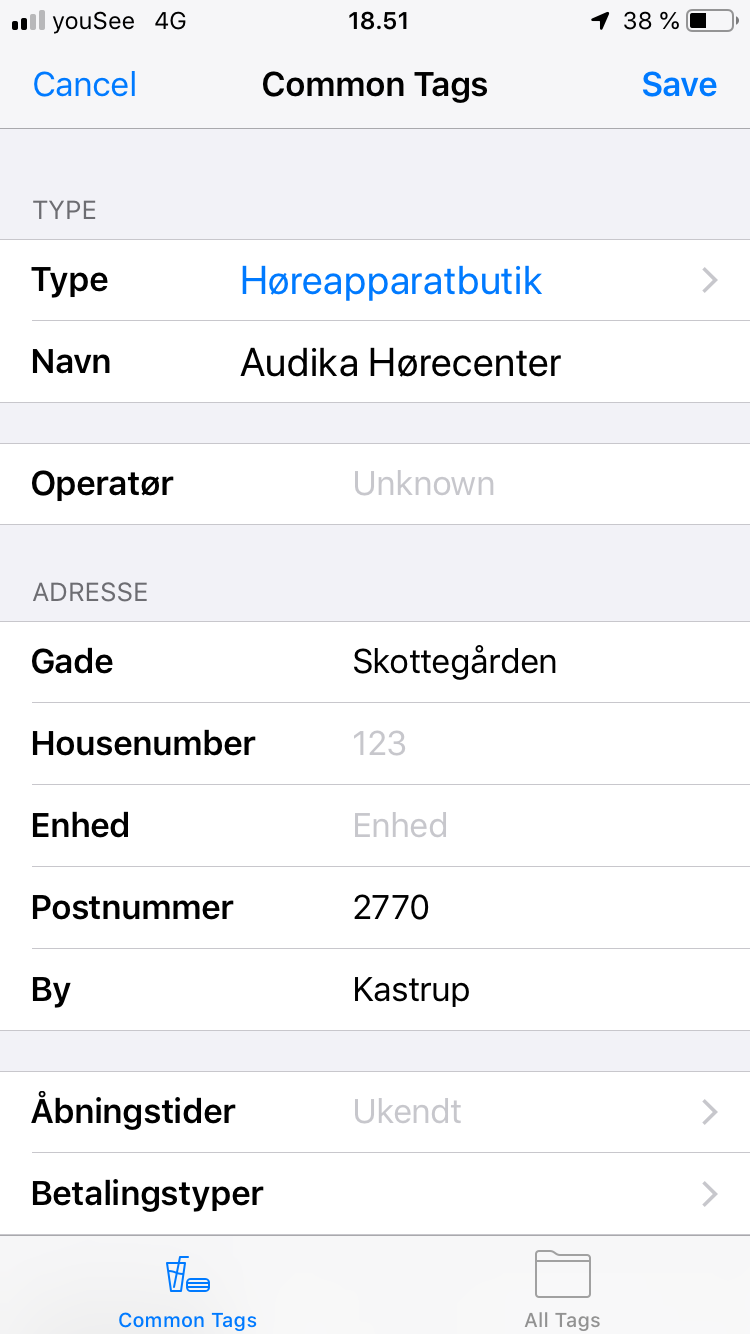This screenshot has width=750, height=1334.
Task: Cancel editing the tags
Action: (x=85, y=84)
